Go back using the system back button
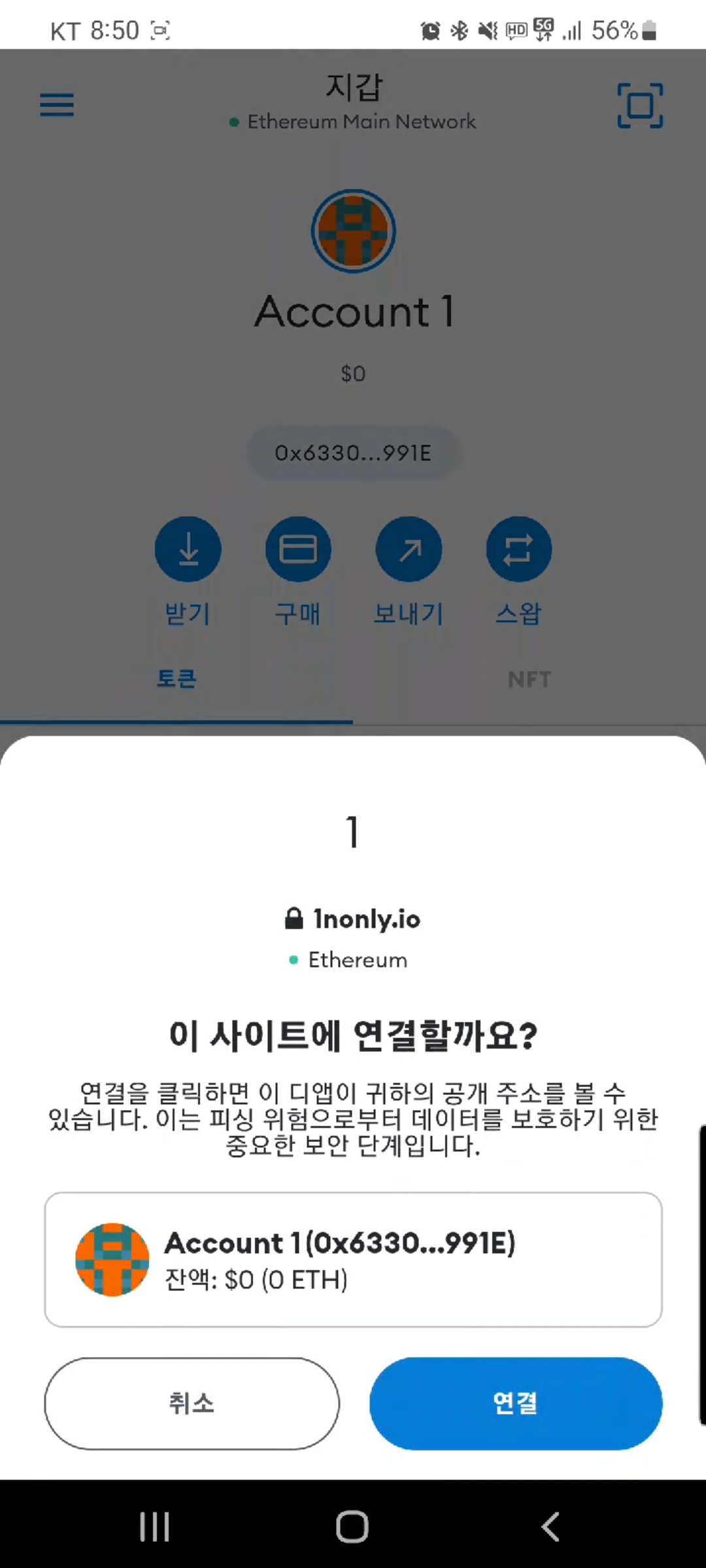Screen dimensions: 706x1568 coord(550,1527)
